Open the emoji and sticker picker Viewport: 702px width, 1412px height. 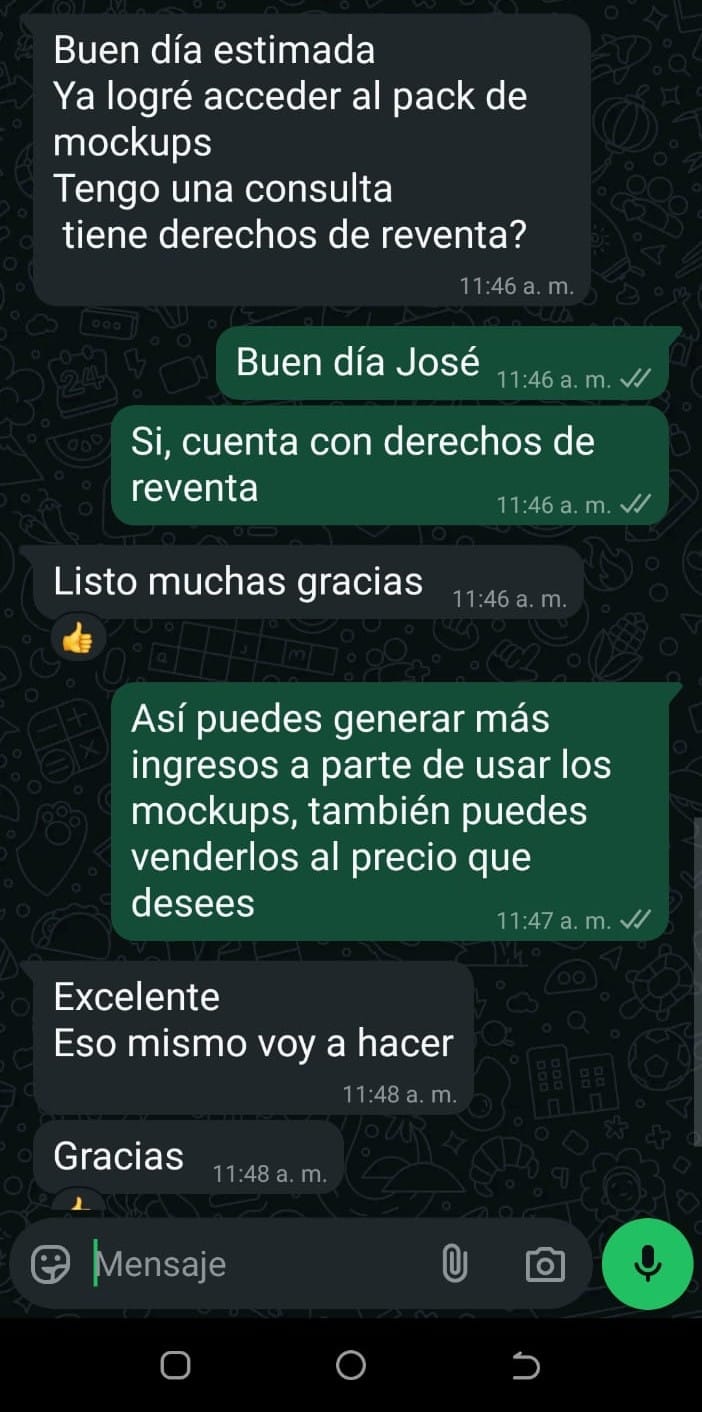tap(50, 1264)
